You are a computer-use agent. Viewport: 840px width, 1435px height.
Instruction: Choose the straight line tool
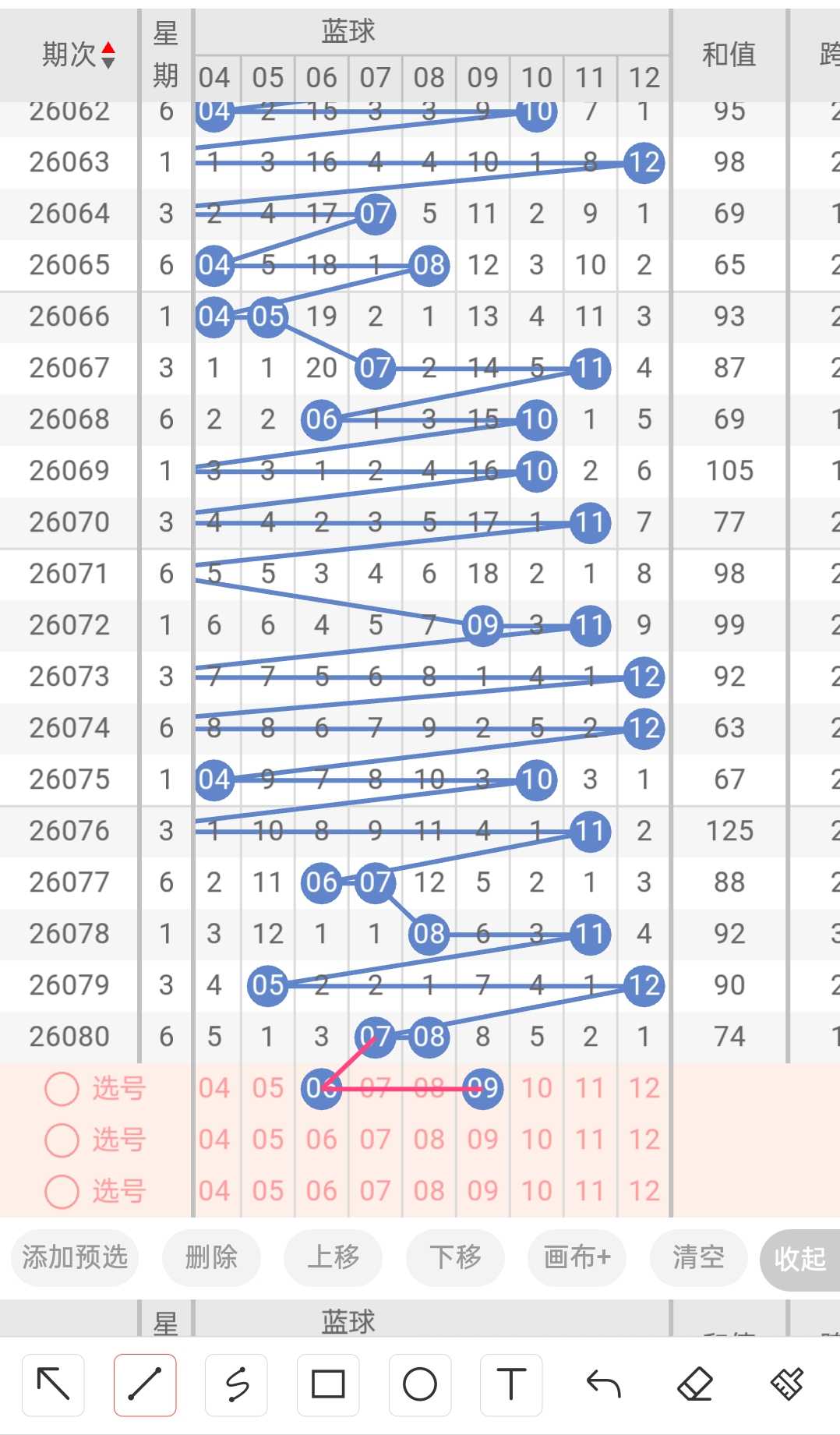coord(145,1385)
